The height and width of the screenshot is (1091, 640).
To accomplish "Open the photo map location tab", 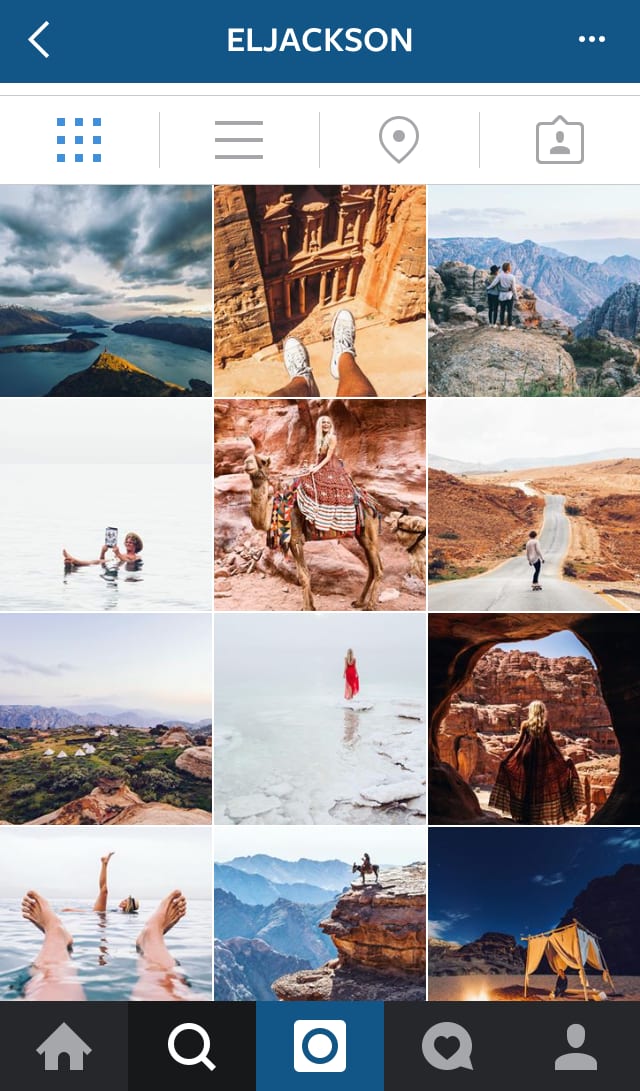I will pyautogui.click(x=399, y=140).
